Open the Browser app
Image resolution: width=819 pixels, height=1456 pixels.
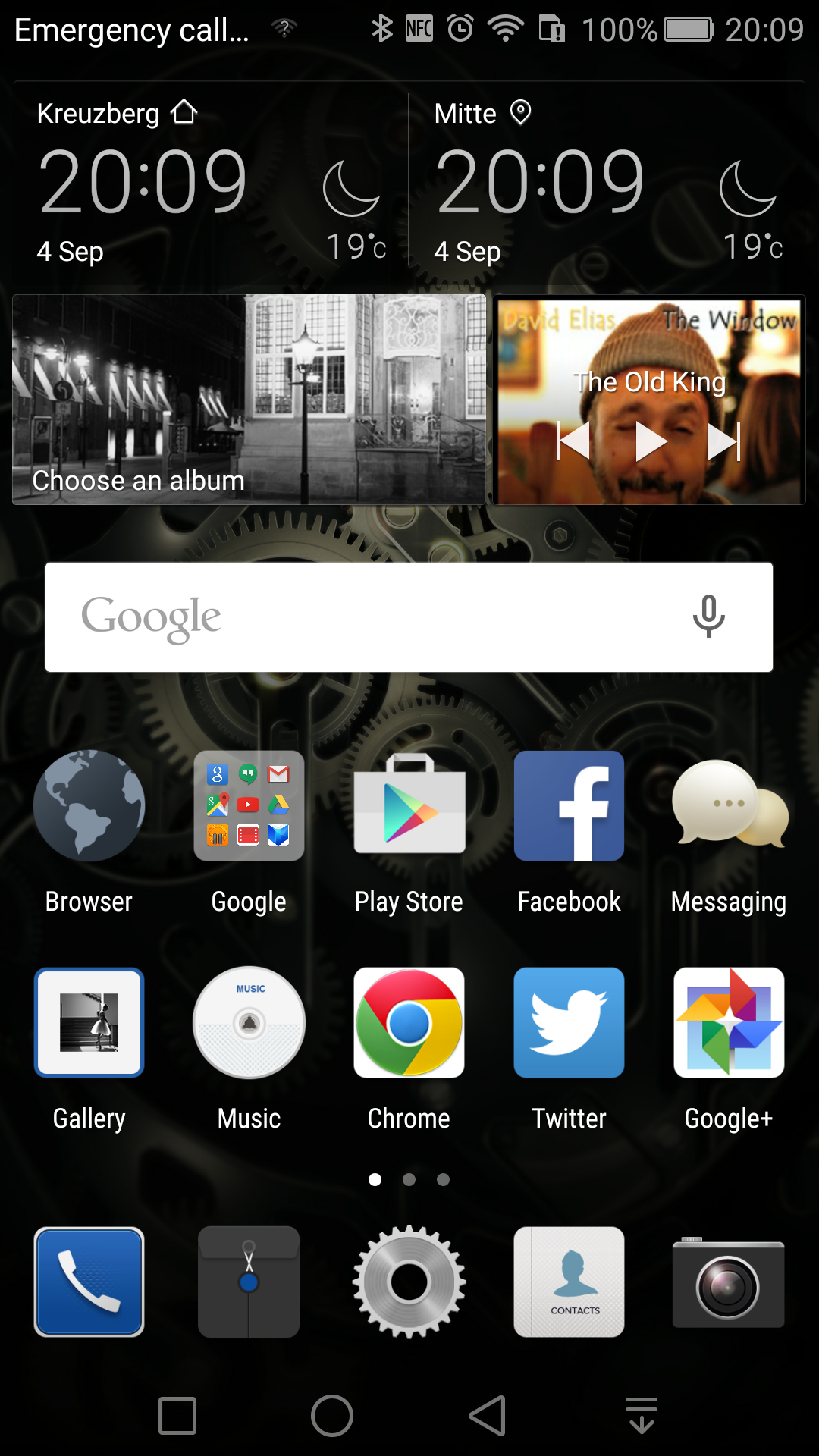89,806
